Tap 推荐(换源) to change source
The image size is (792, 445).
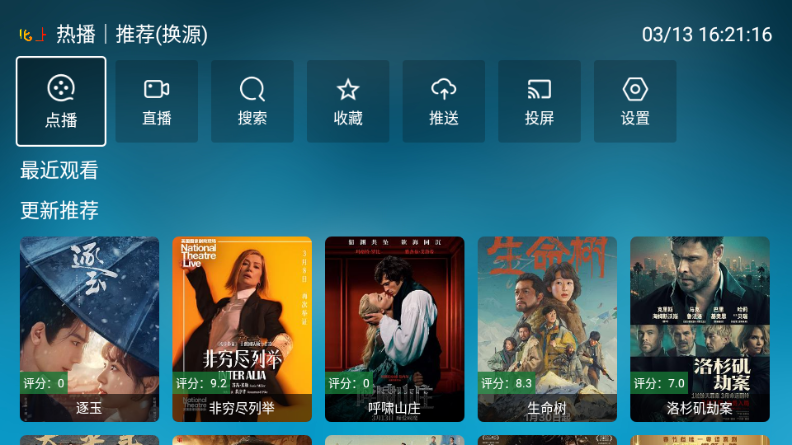[161, 34]
